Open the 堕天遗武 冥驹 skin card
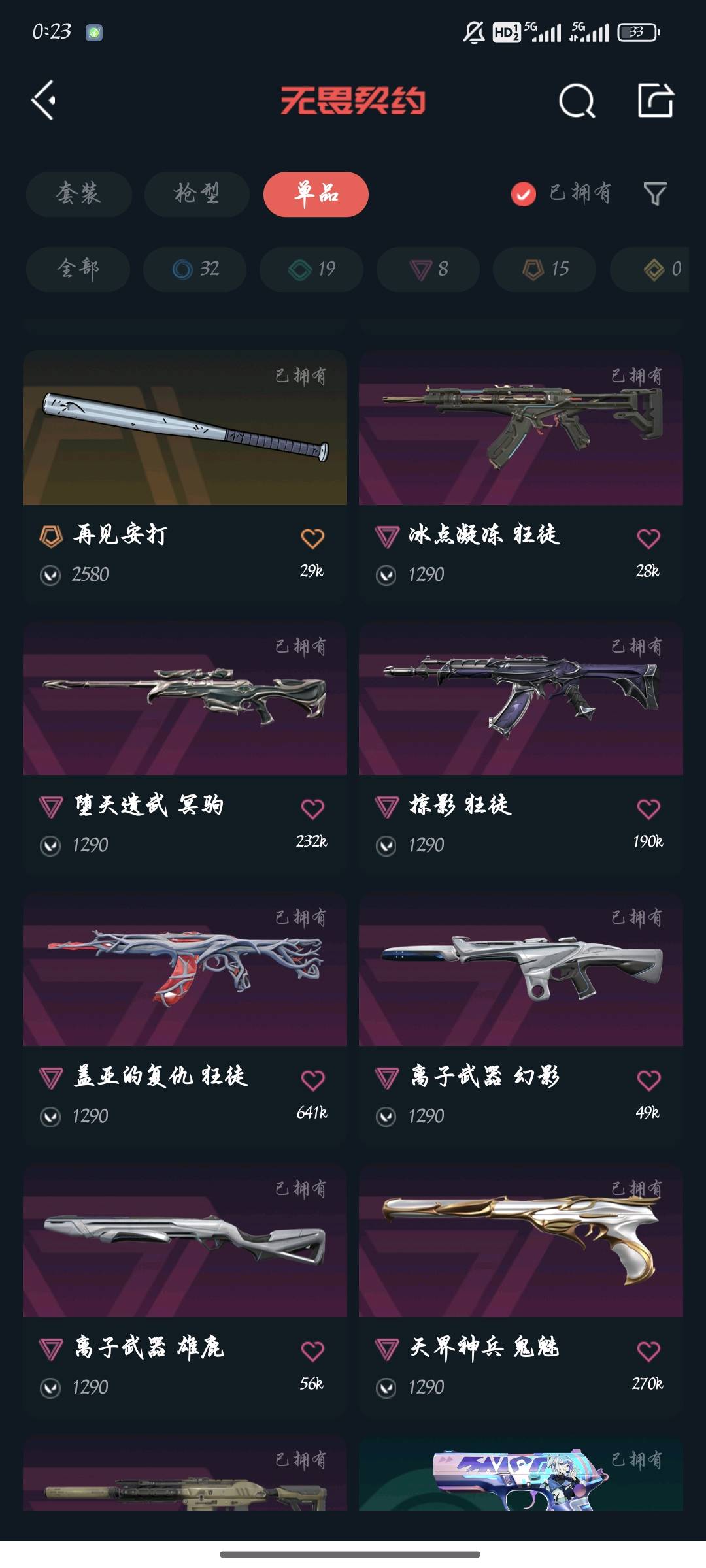The height and width of the screenshot is (1568, 706). tap(184, 699)
